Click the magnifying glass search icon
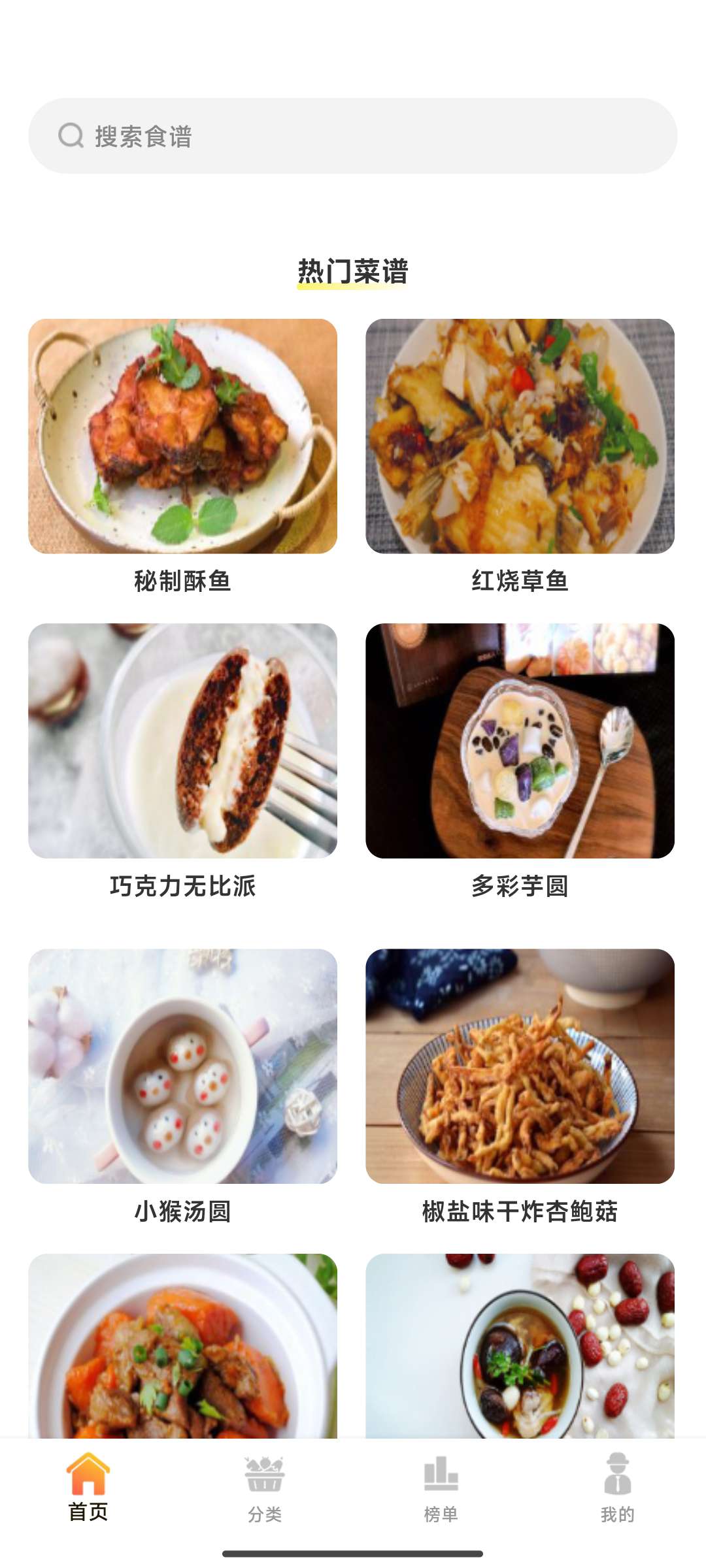This screenshot has width=706, height=1568. click(71, 135)
